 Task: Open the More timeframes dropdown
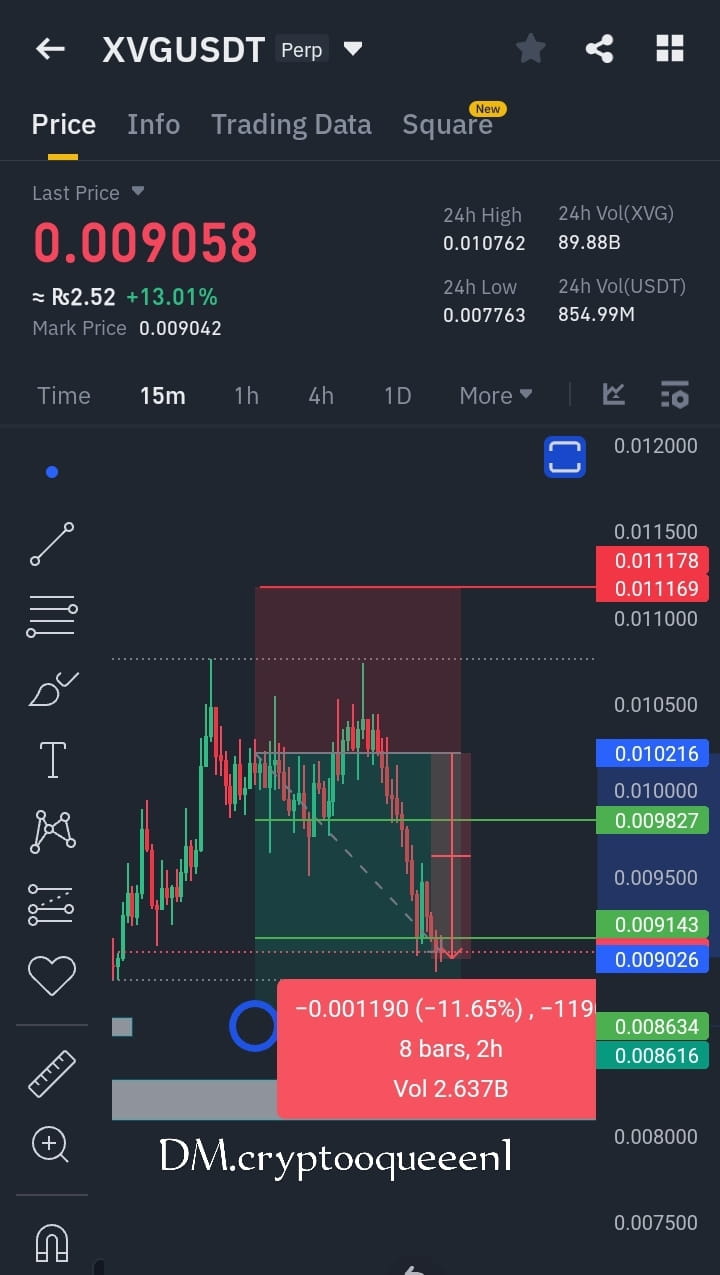tap(495, 395)
